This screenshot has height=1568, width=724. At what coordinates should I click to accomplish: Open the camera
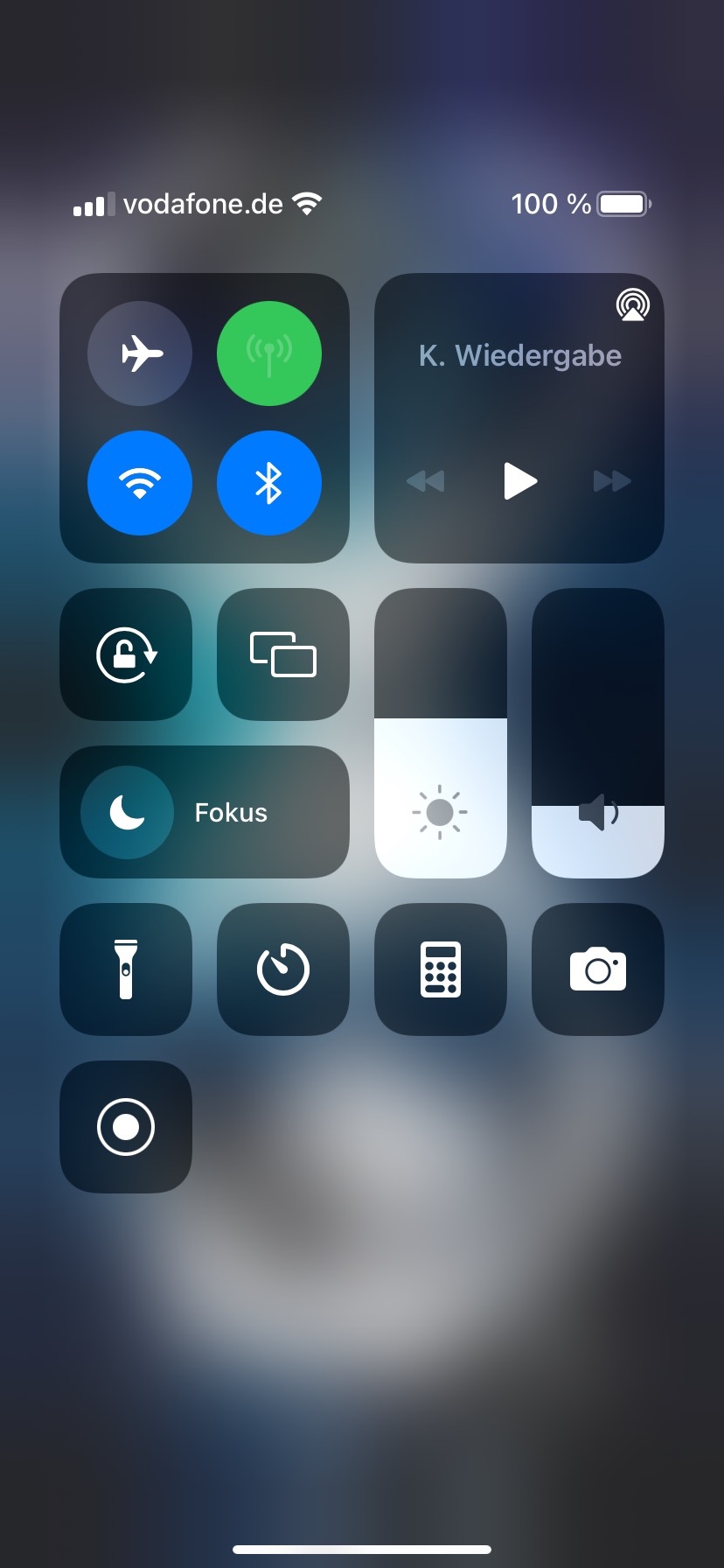[598, 969]
